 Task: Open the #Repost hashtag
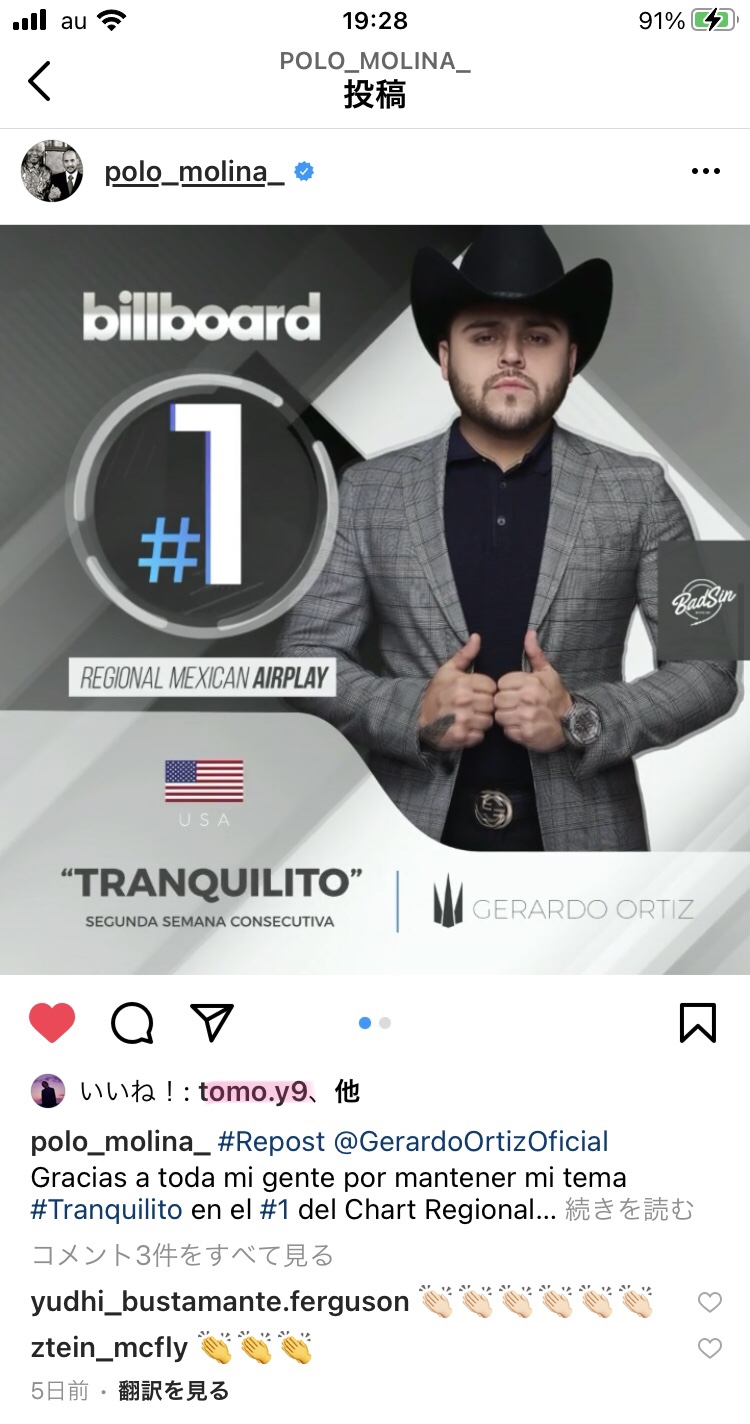pyautogui.click(x=272, y=1141)
